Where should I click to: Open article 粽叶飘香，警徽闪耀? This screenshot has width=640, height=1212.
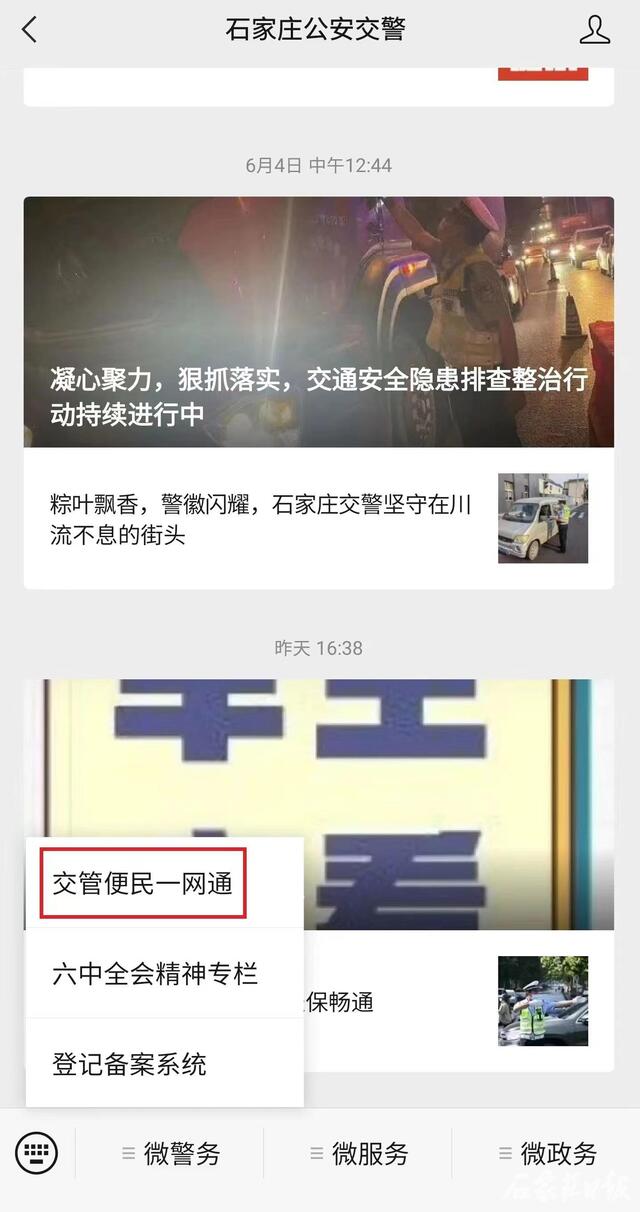tap(270, 519)
